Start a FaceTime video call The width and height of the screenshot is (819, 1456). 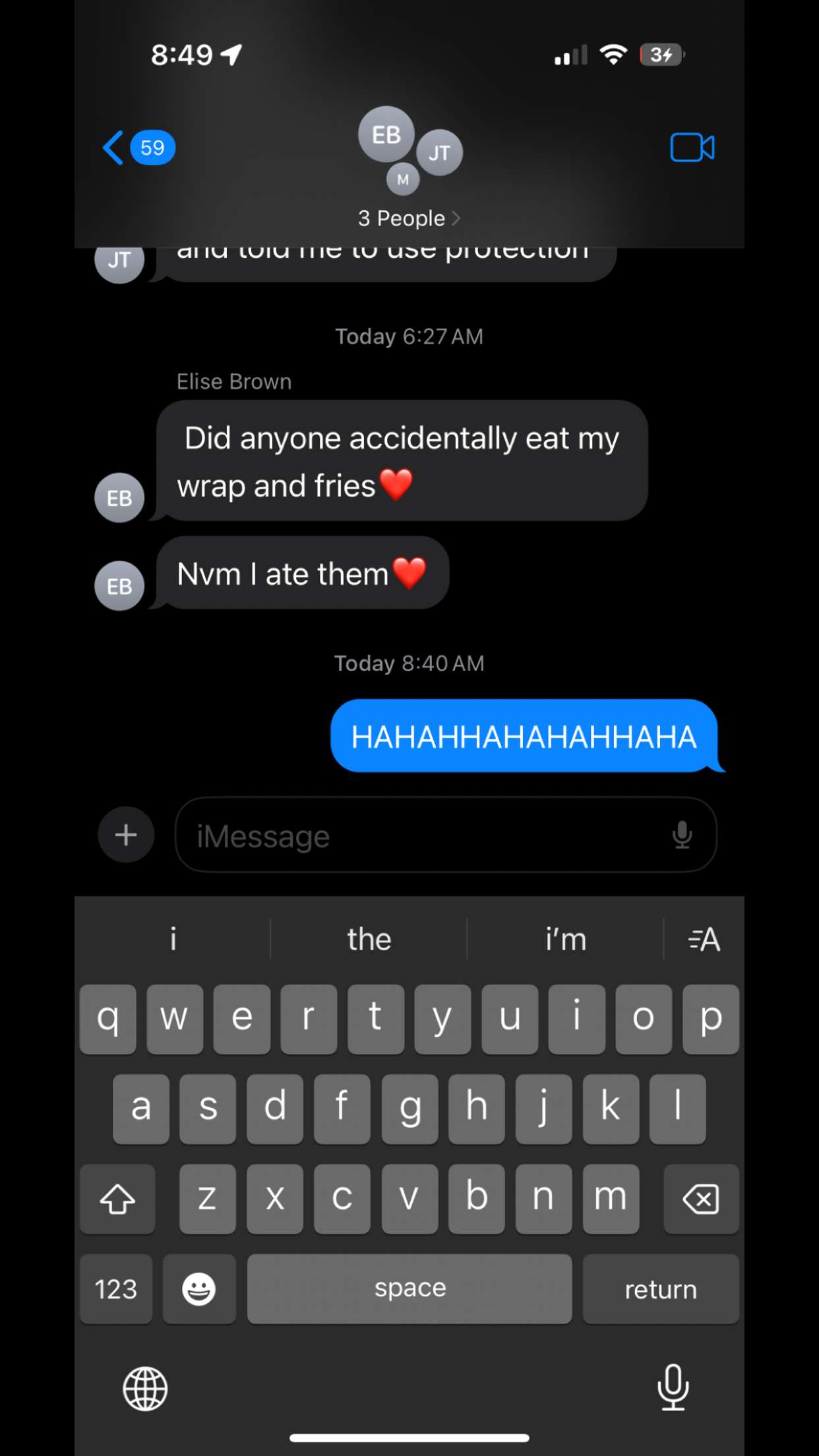click(x=692, y=147)
